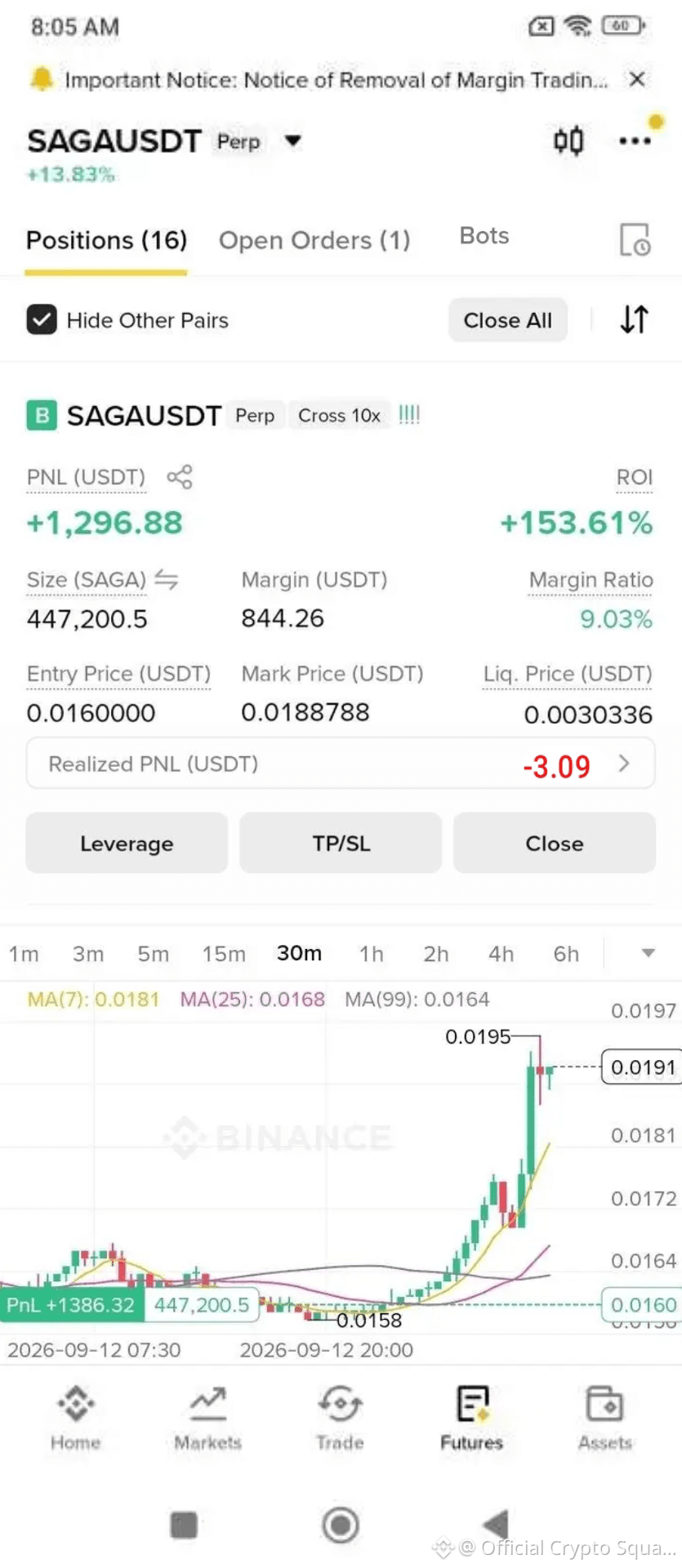The width and height of the screenshot is (682, 1568).
Task: Dismiss the Important Notice banner
Action: (x=637, y=79)
